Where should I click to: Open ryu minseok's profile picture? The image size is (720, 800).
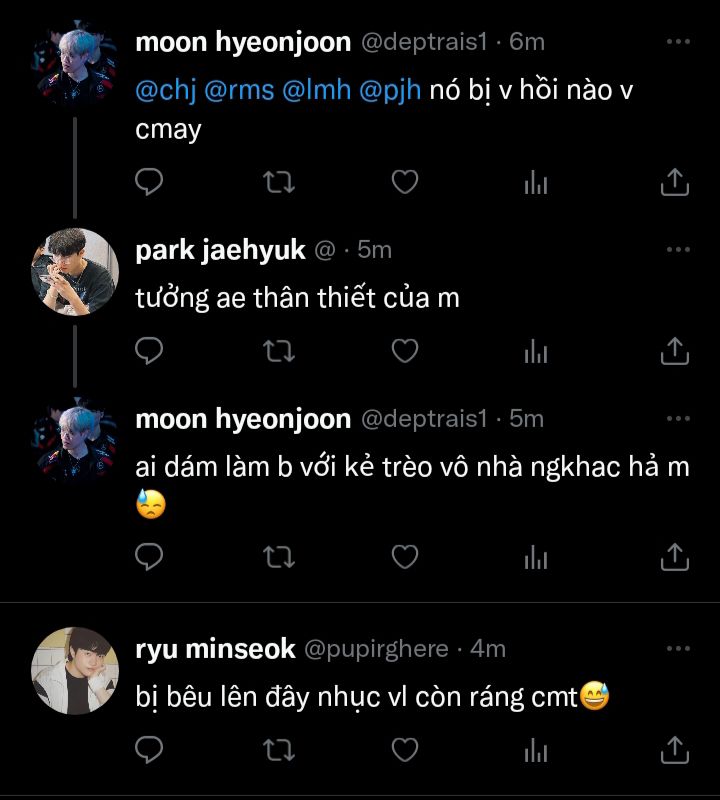(x=75, y=671)
